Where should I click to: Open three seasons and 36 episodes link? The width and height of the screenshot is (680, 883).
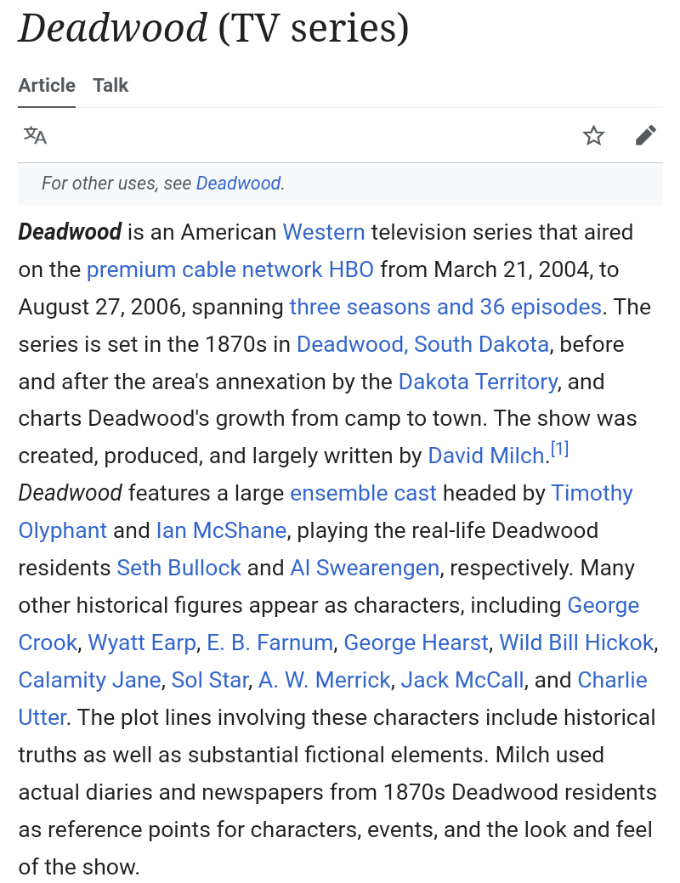[445, 306]
